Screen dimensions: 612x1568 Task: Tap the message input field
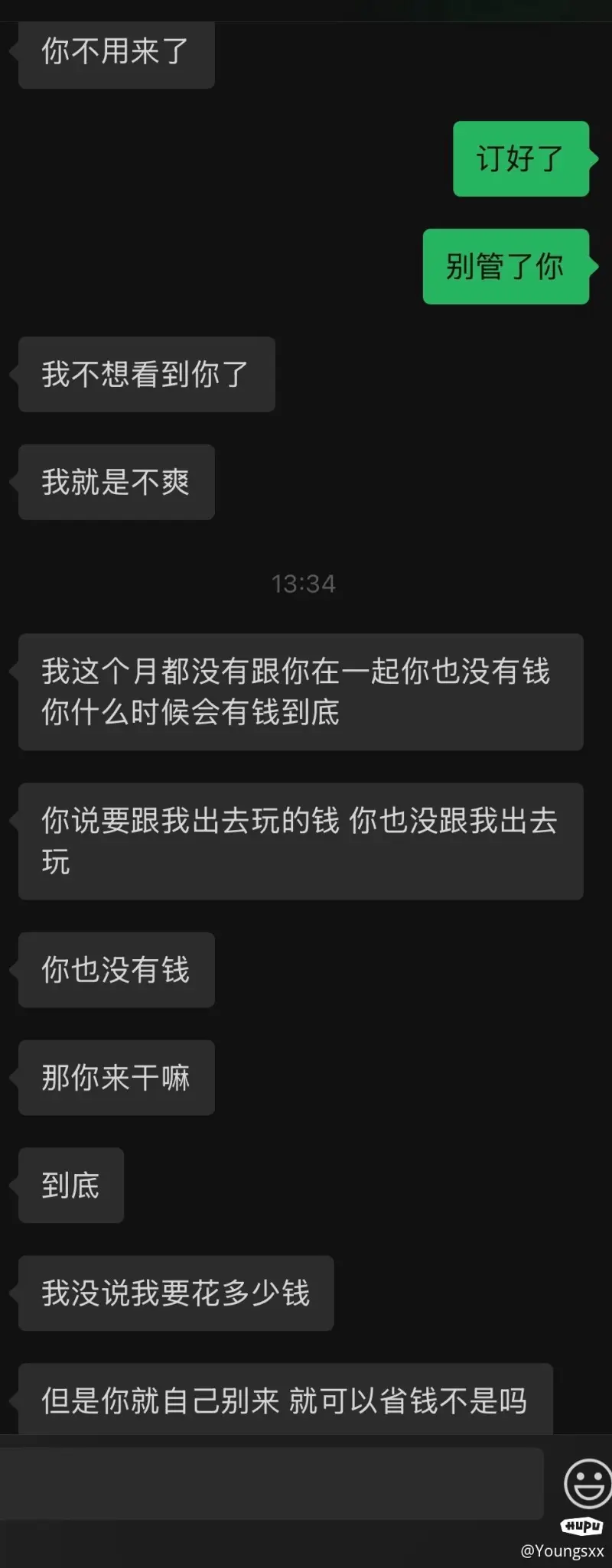click(x=272, y=1482)
